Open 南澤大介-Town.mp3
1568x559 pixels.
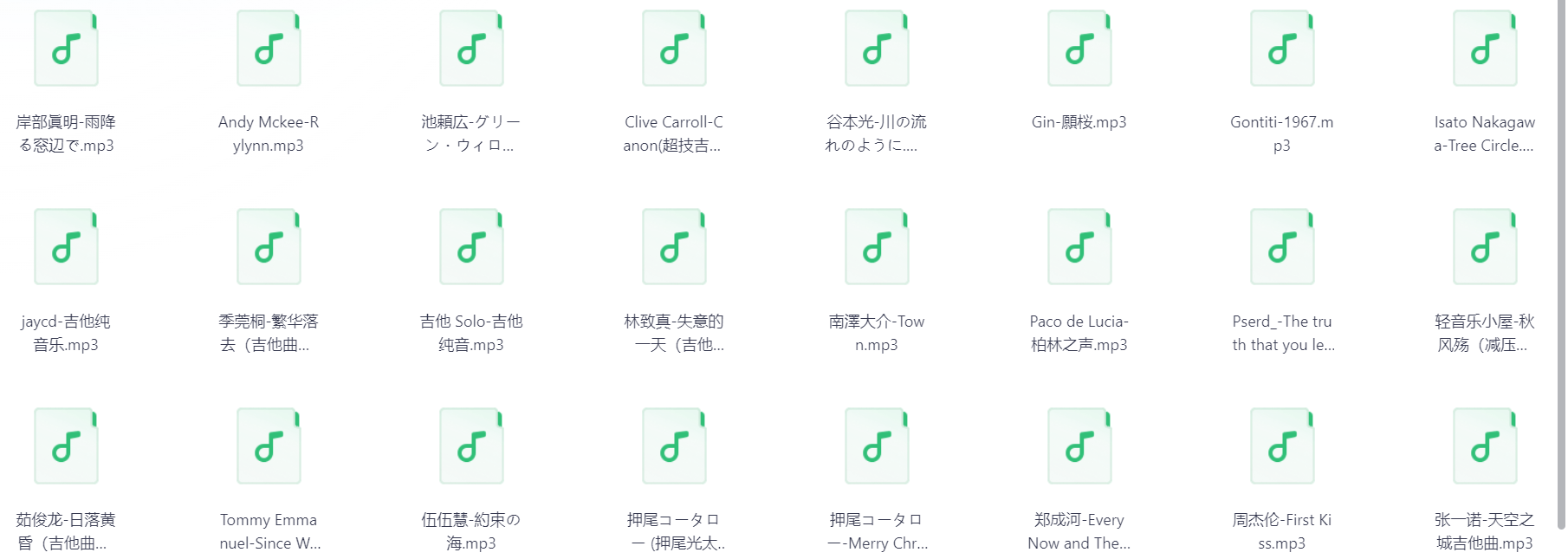coord(877,248)
